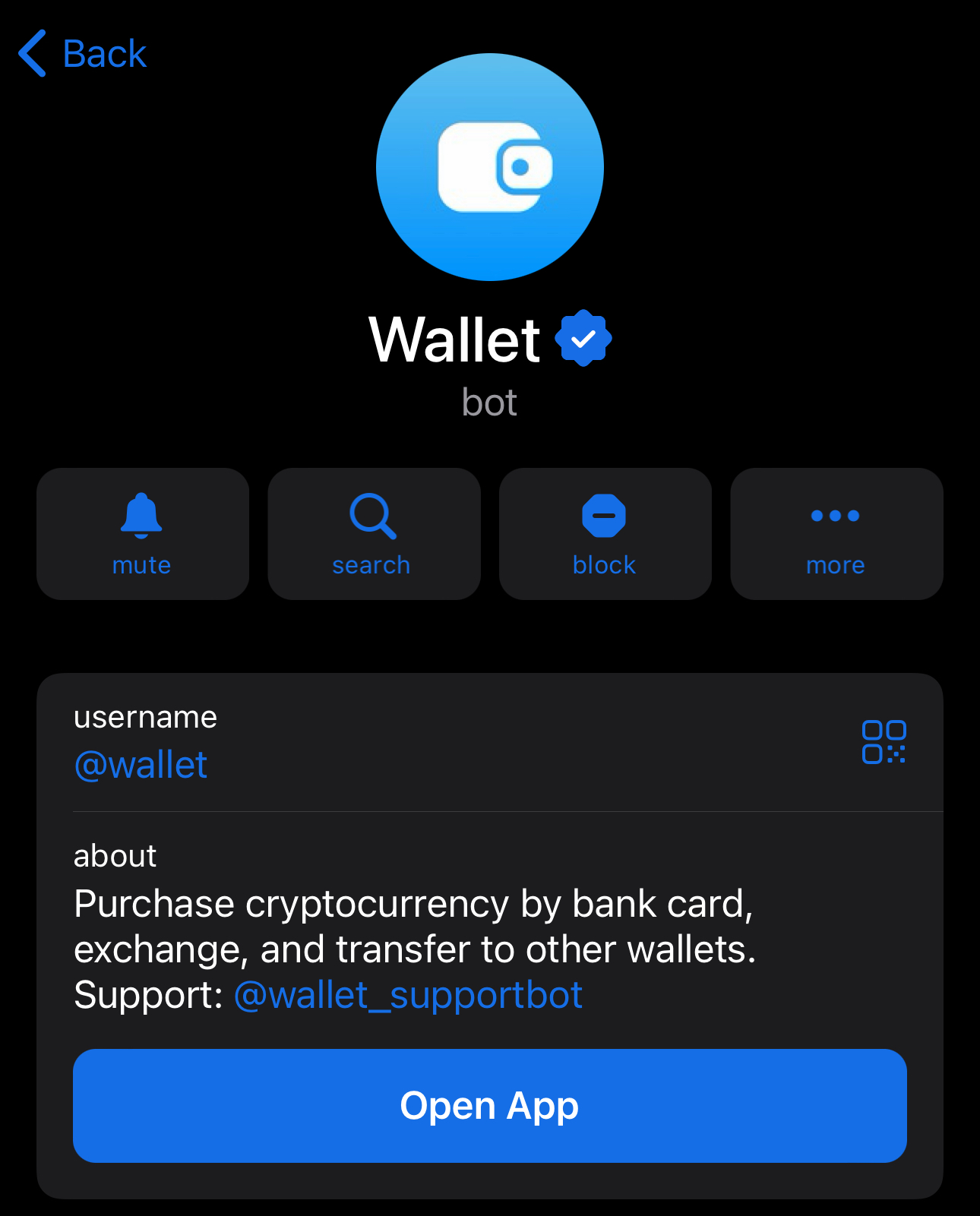Screen dimensions: 980x1216
Task: Block the Wallet bot
Action: (605, 534)
